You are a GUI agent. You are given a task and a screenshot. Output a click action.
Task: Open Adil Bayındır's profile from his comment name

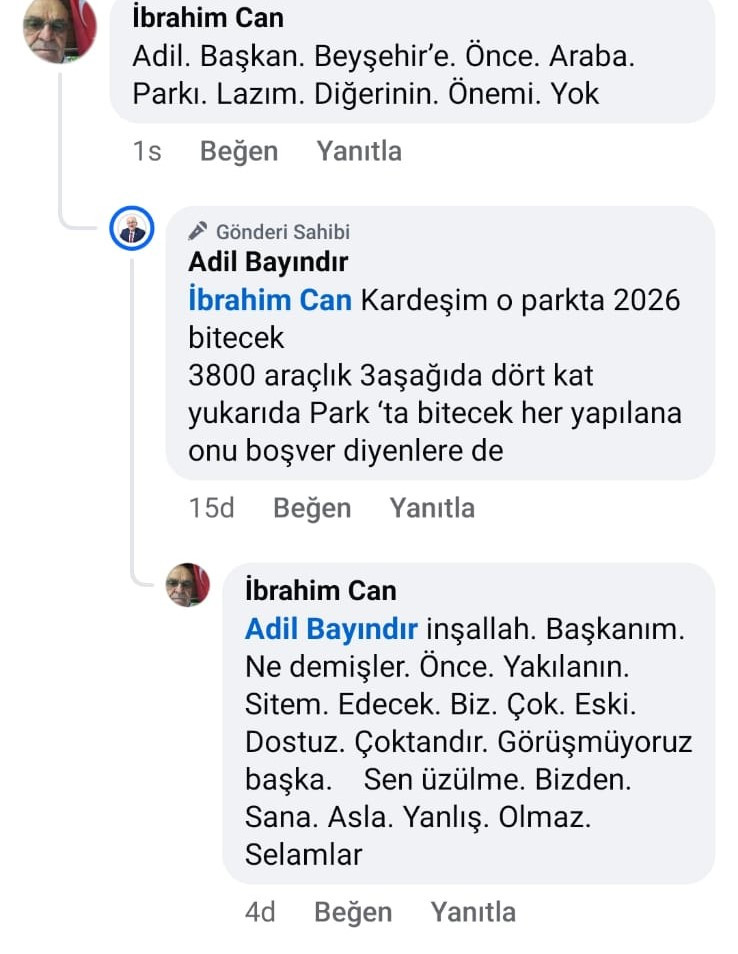tap(268, 262)
